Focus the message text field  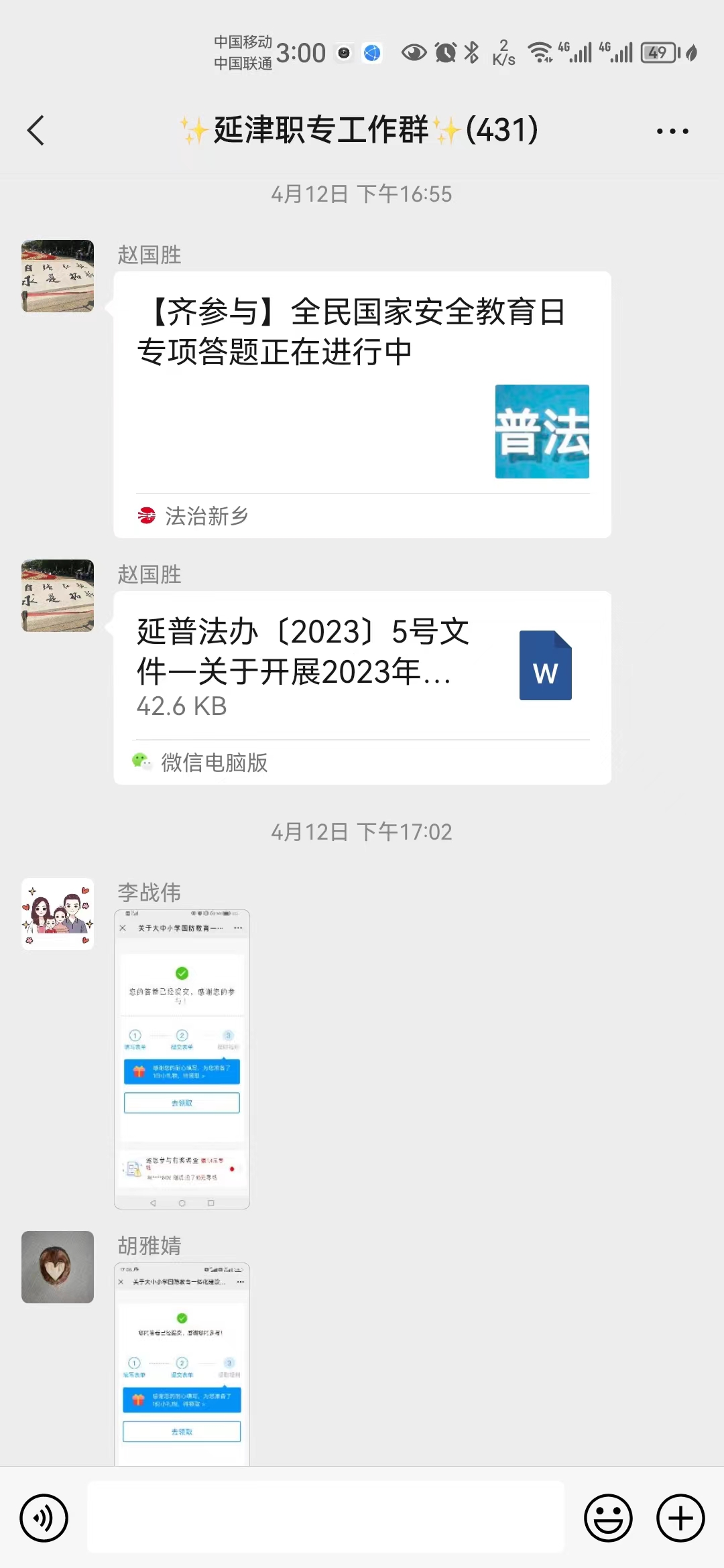click(x=326, y=1517)
